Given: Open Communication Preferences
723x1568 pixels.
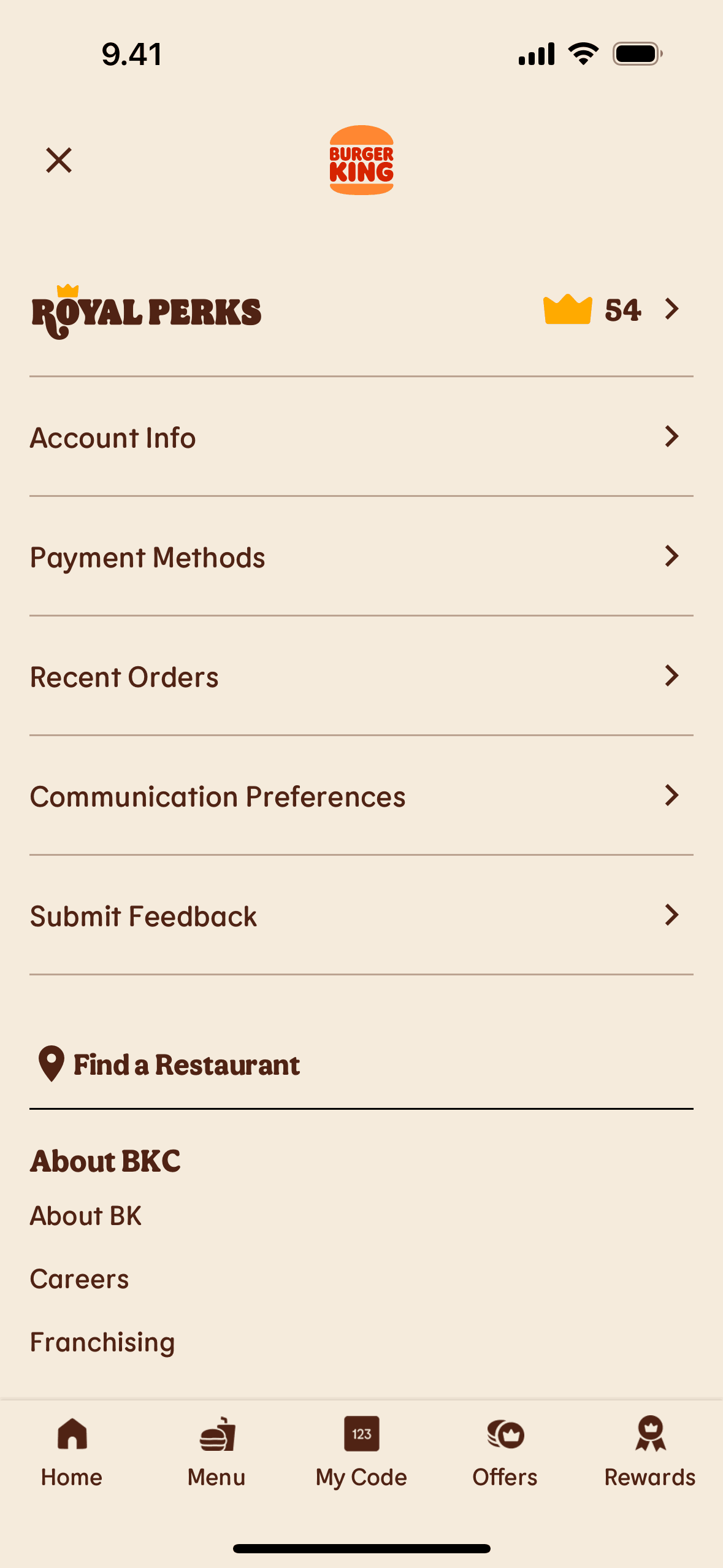Looking at the screenshot, I should (x=361, y=796).
